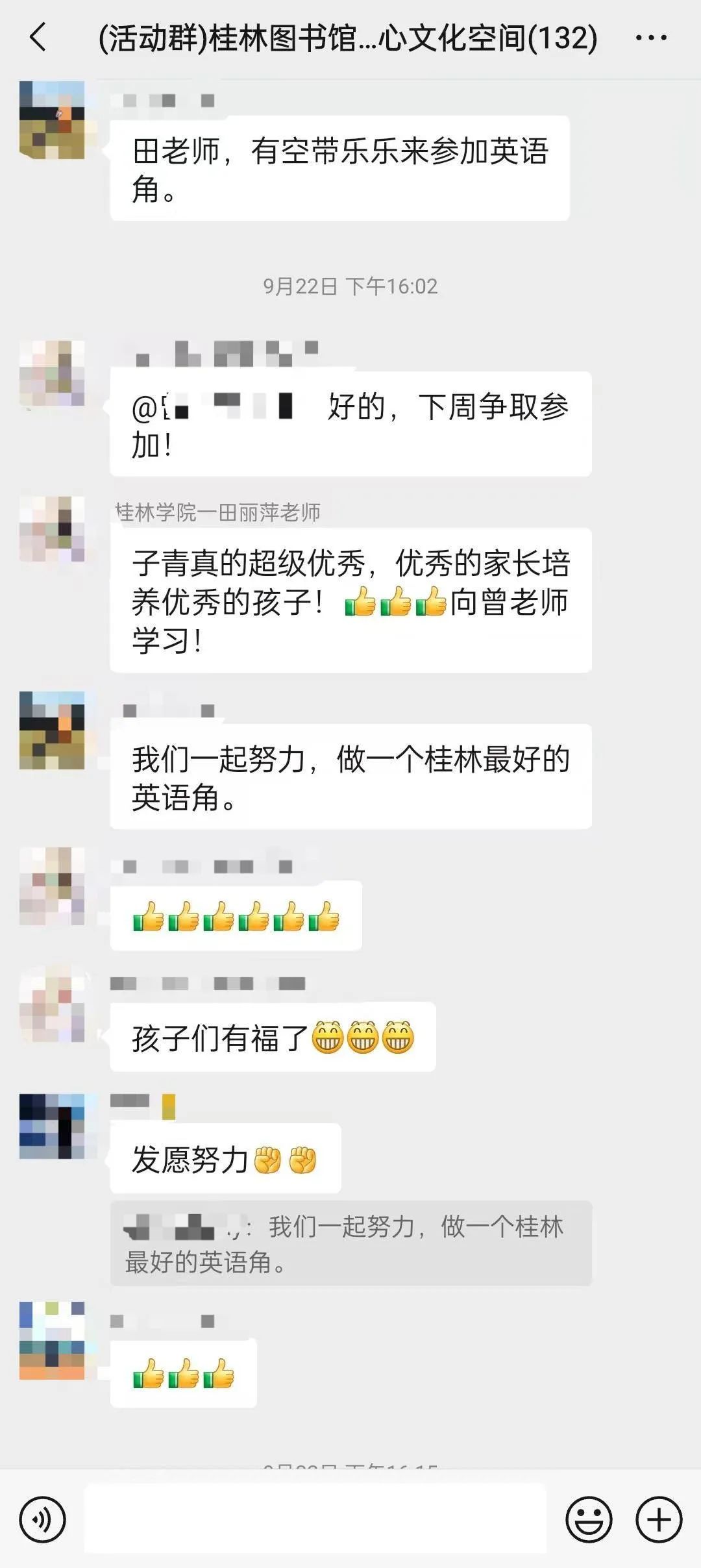Tap the avatar beside 好的，下周争取参加 message
The width and height of the screenshot is (701, 1568).
(x=52, y=373)
